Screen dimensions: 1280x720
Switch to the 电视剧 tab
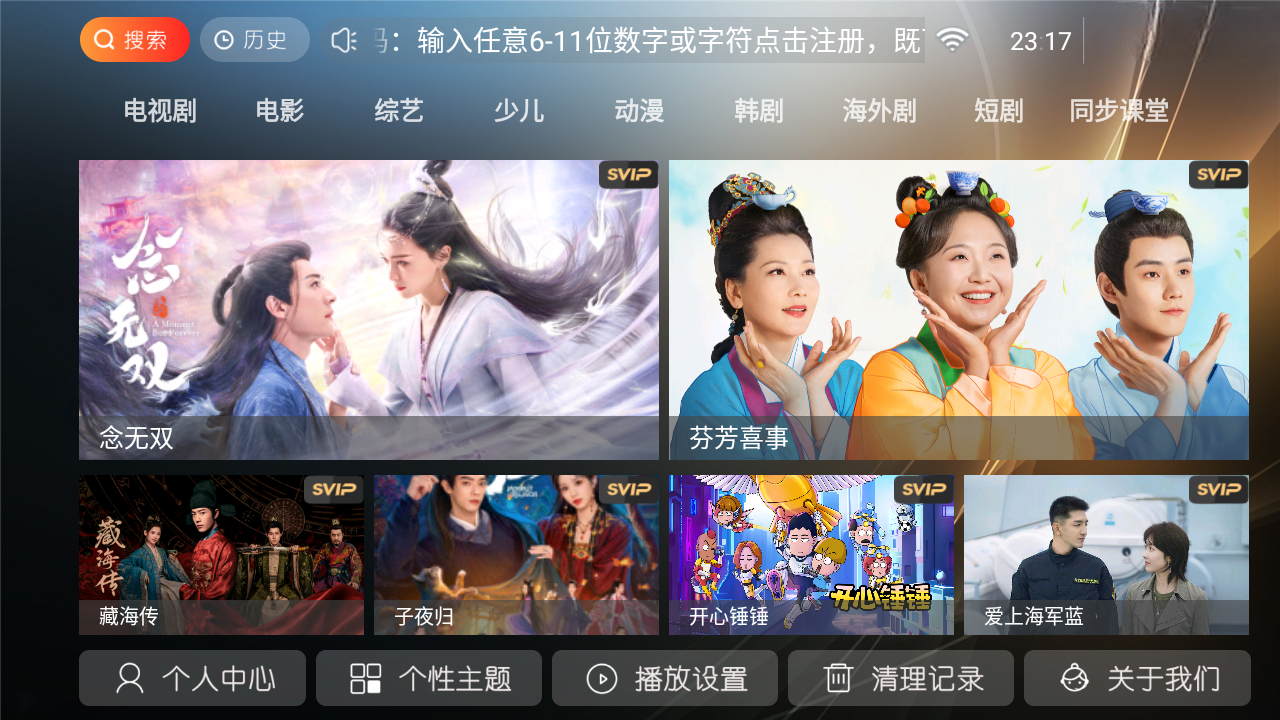pyautogui.click(x=160, y=111)
